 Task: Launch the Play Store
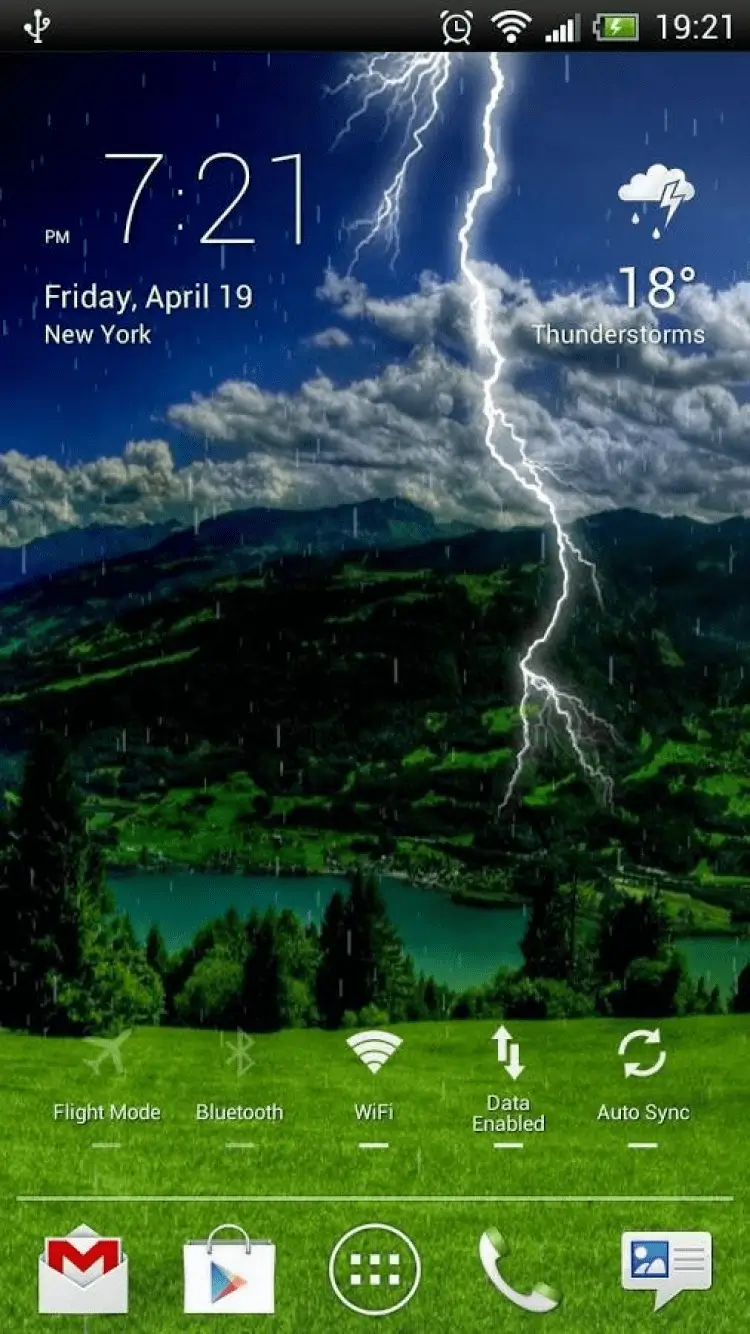point(229,1268)
